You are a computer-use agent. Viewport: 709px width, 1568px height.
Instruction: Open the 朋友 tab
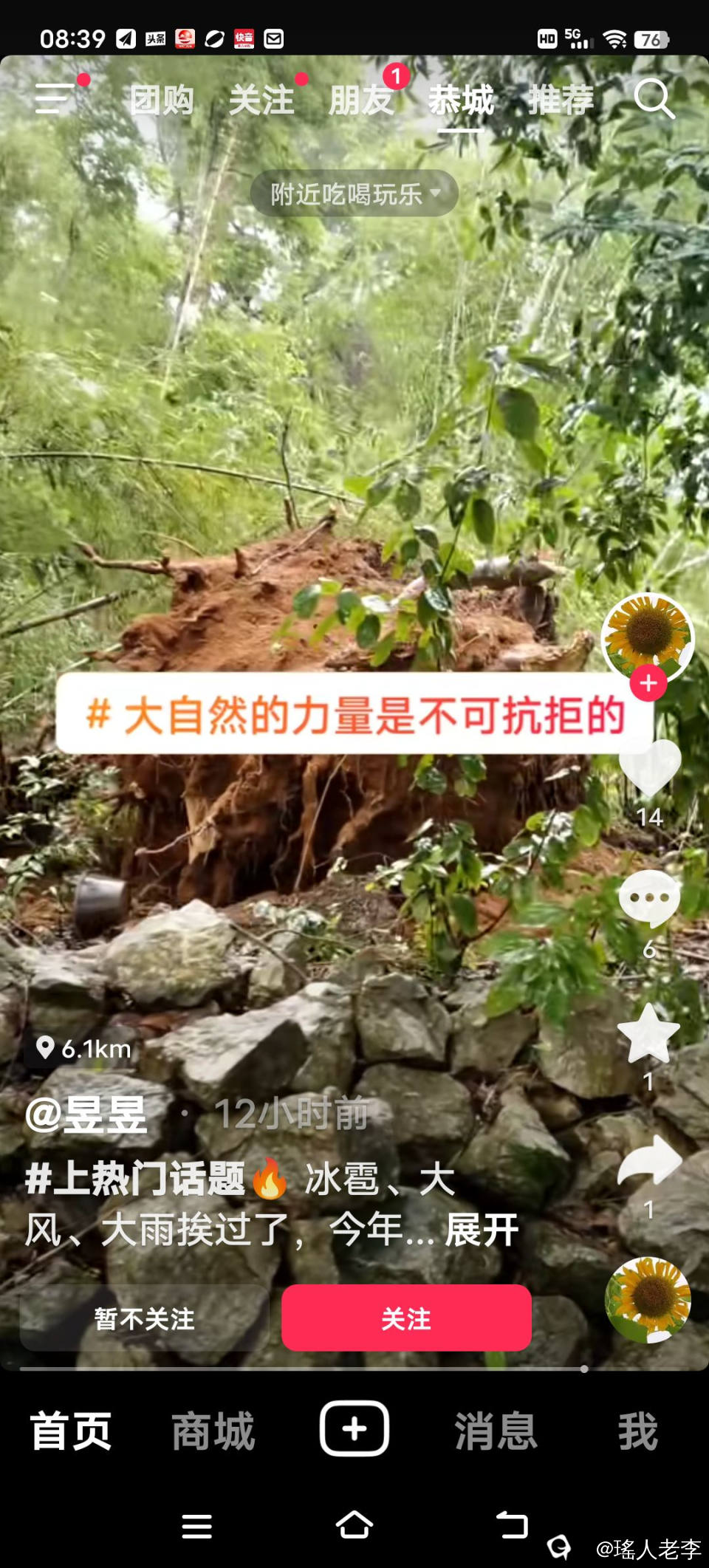(361, 100)
